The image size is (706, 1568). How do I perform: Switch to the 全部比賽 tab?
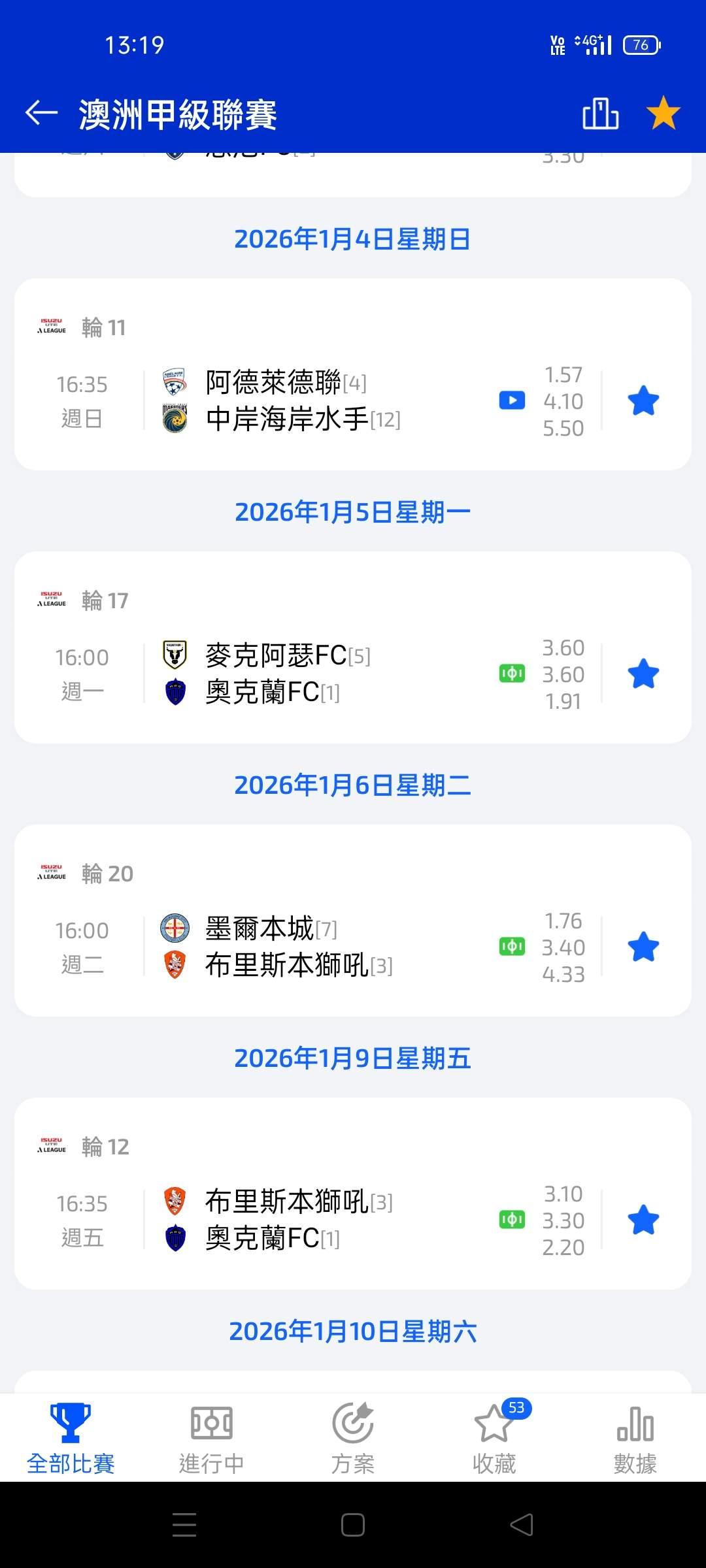pyautogui.click(x=71, y=1437)
